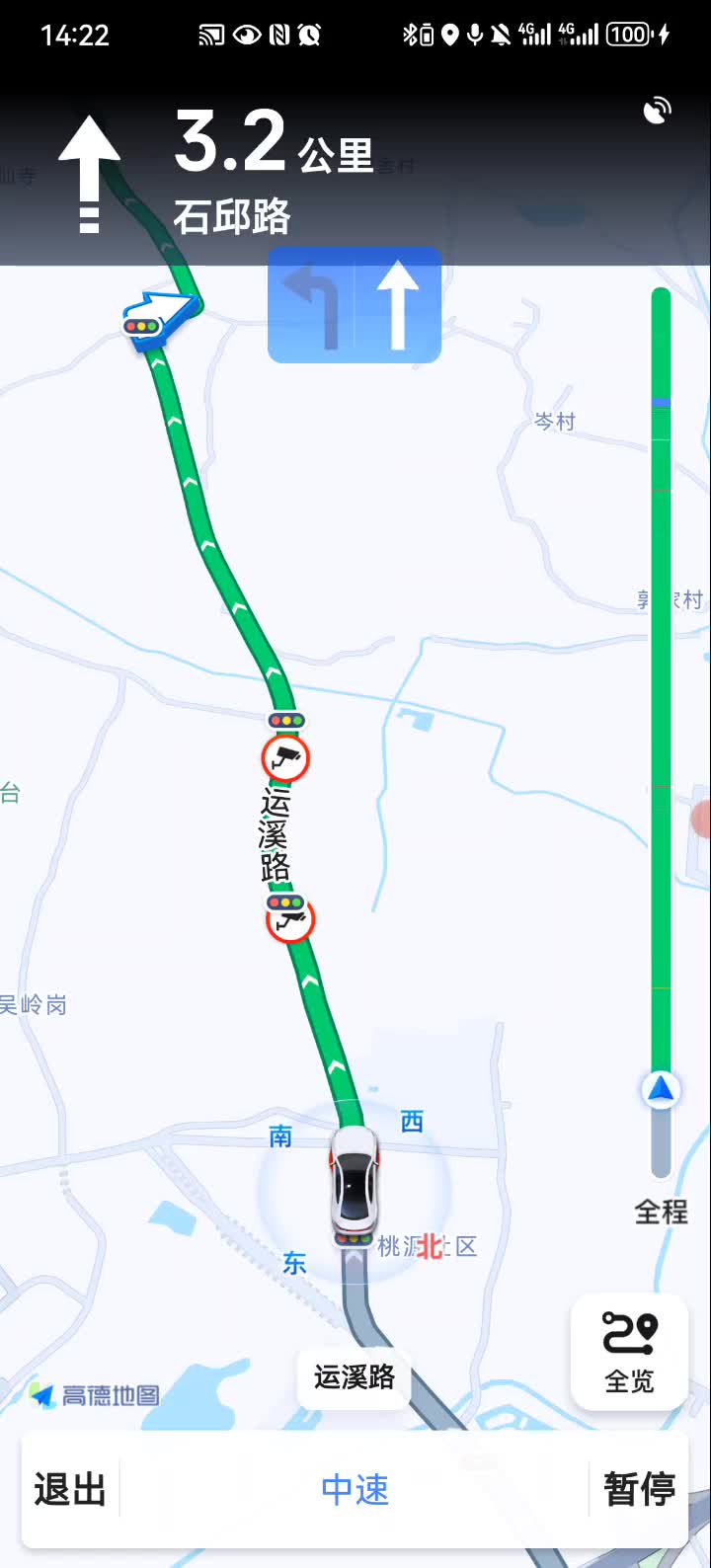Screen dimensions: 711x1568
Task: Tap 退出 to exit navigation
Action: coord(70,1489)
